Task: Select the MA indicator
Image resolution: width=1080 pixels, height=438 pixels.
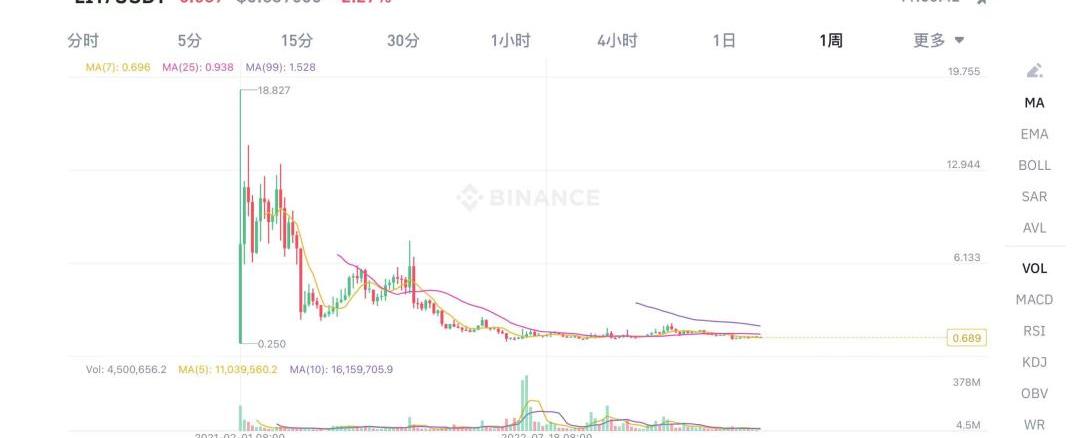Action: (1035, 103)
